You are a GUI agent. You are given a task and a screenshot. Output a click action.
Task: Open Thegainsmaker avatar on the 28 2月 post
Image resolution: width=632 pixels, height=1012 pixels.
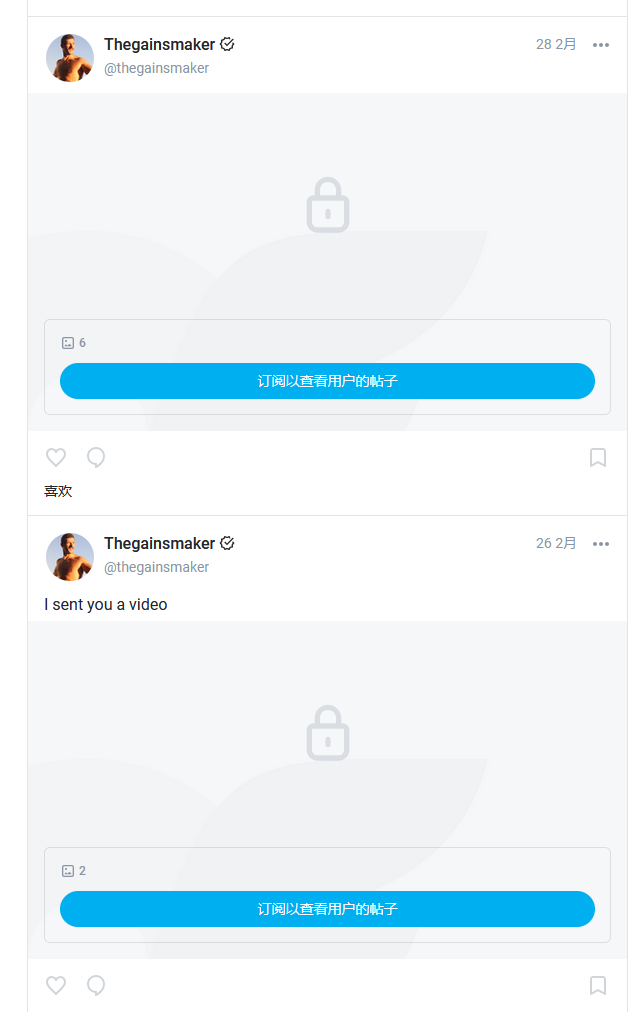pos(70,57)
